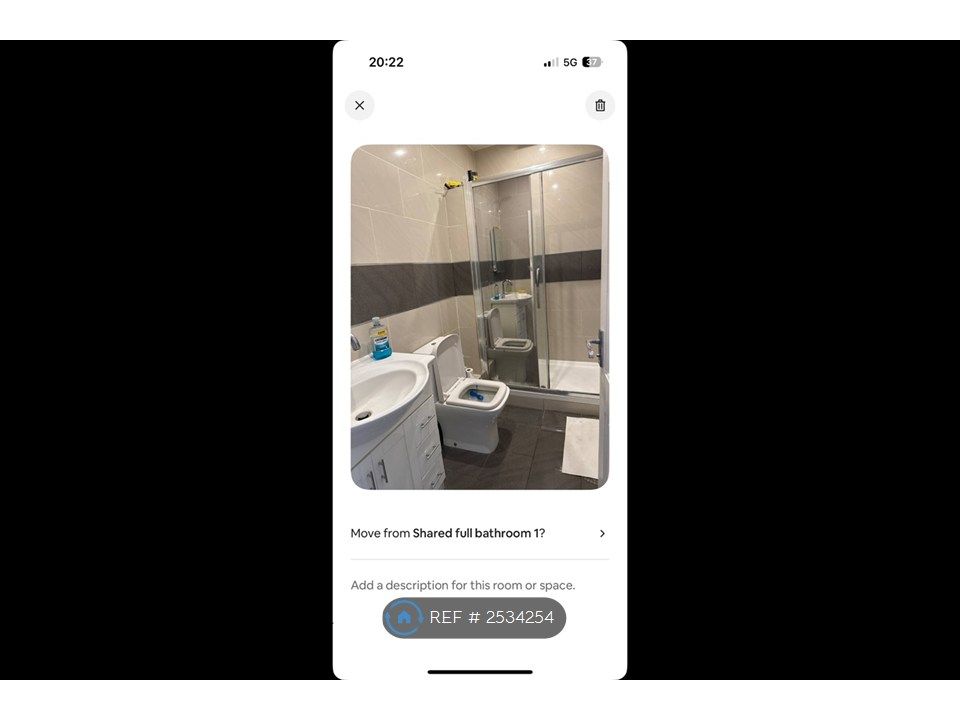Delete this bathroom photo

600,106
